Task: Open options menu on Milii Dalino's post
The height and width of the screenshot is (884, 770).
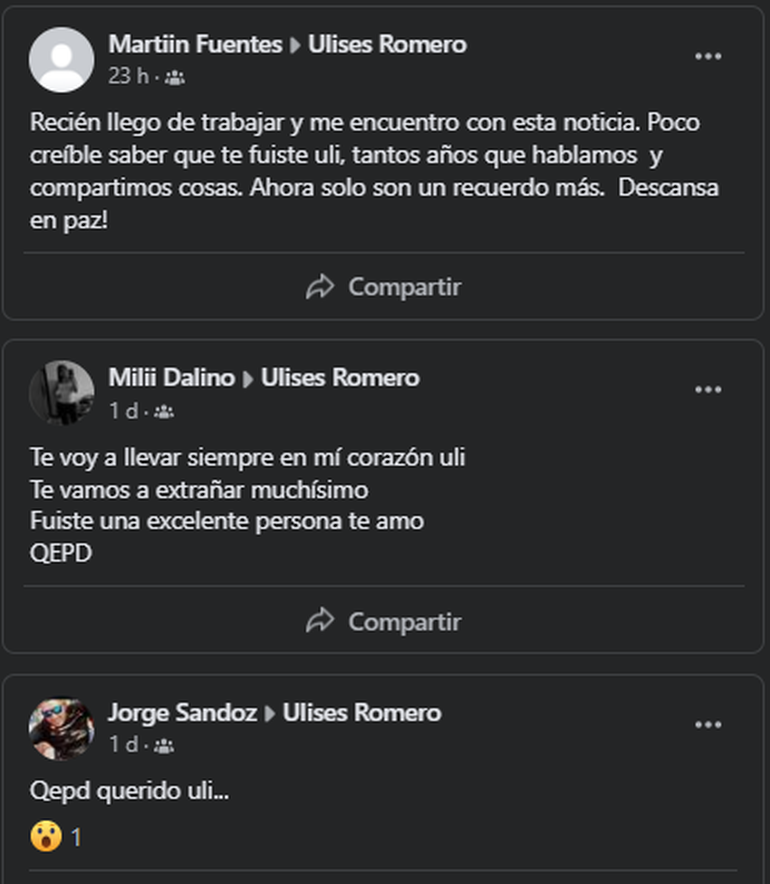Action: [708, 390]
